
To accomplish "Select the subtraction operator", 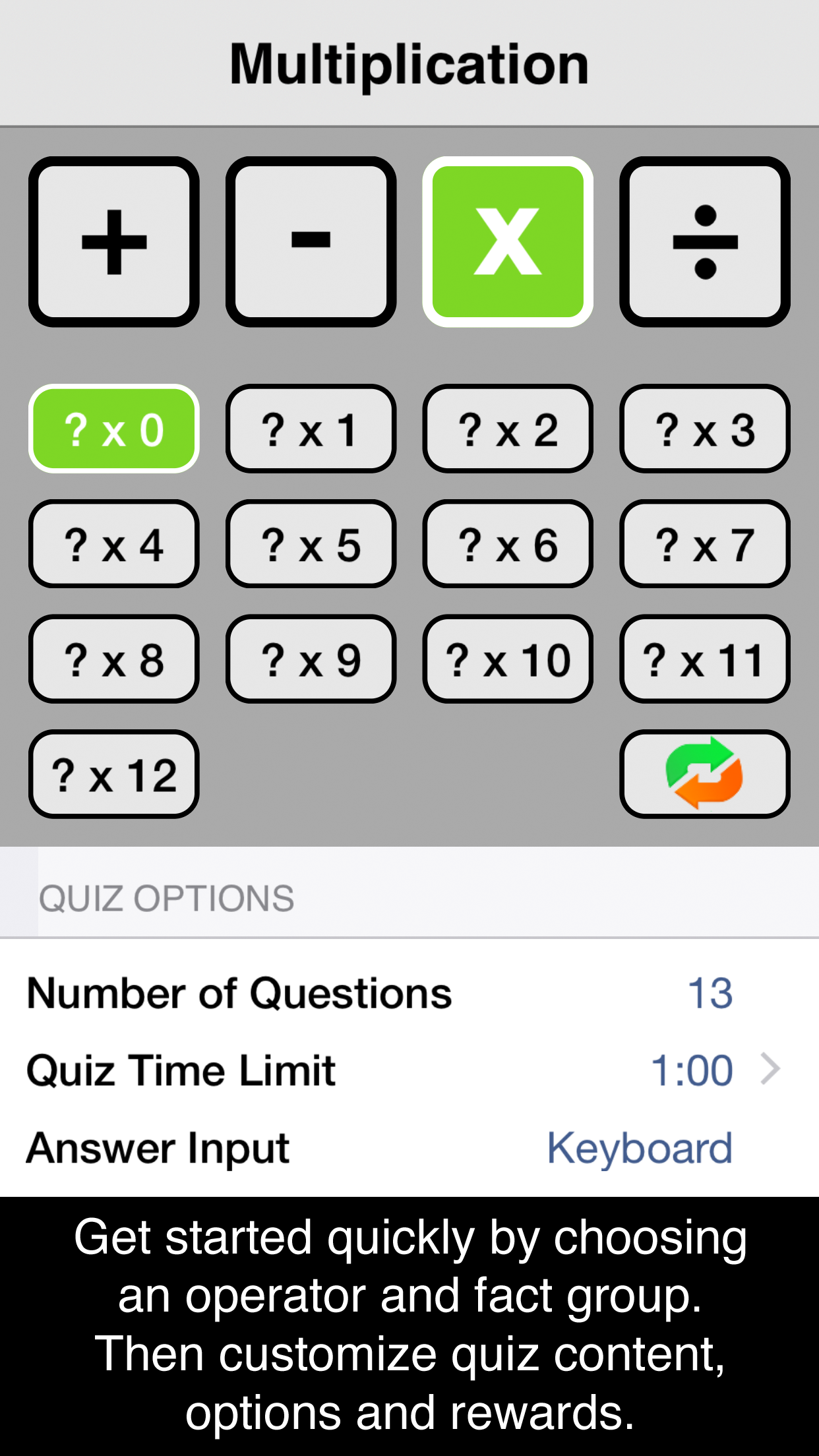I will [311, 241].
